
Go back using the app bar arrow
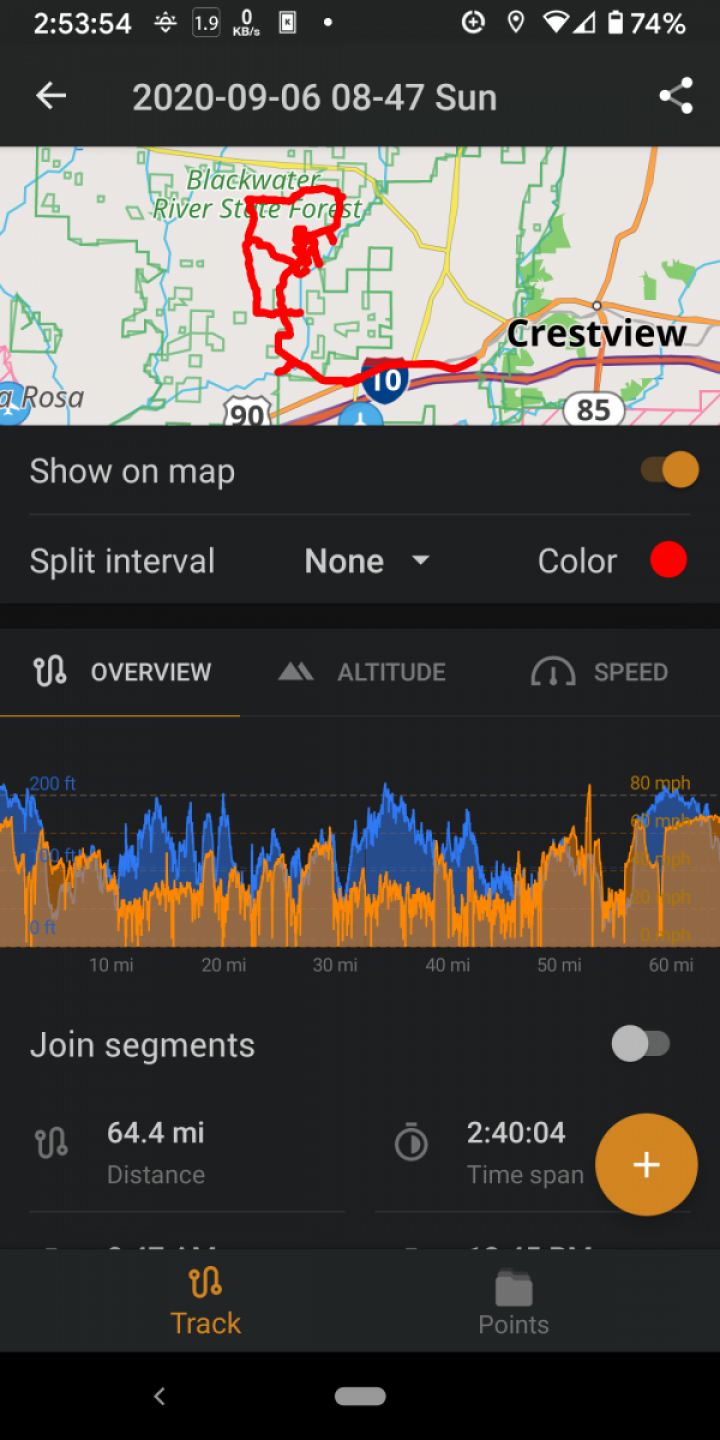point(51,96)
